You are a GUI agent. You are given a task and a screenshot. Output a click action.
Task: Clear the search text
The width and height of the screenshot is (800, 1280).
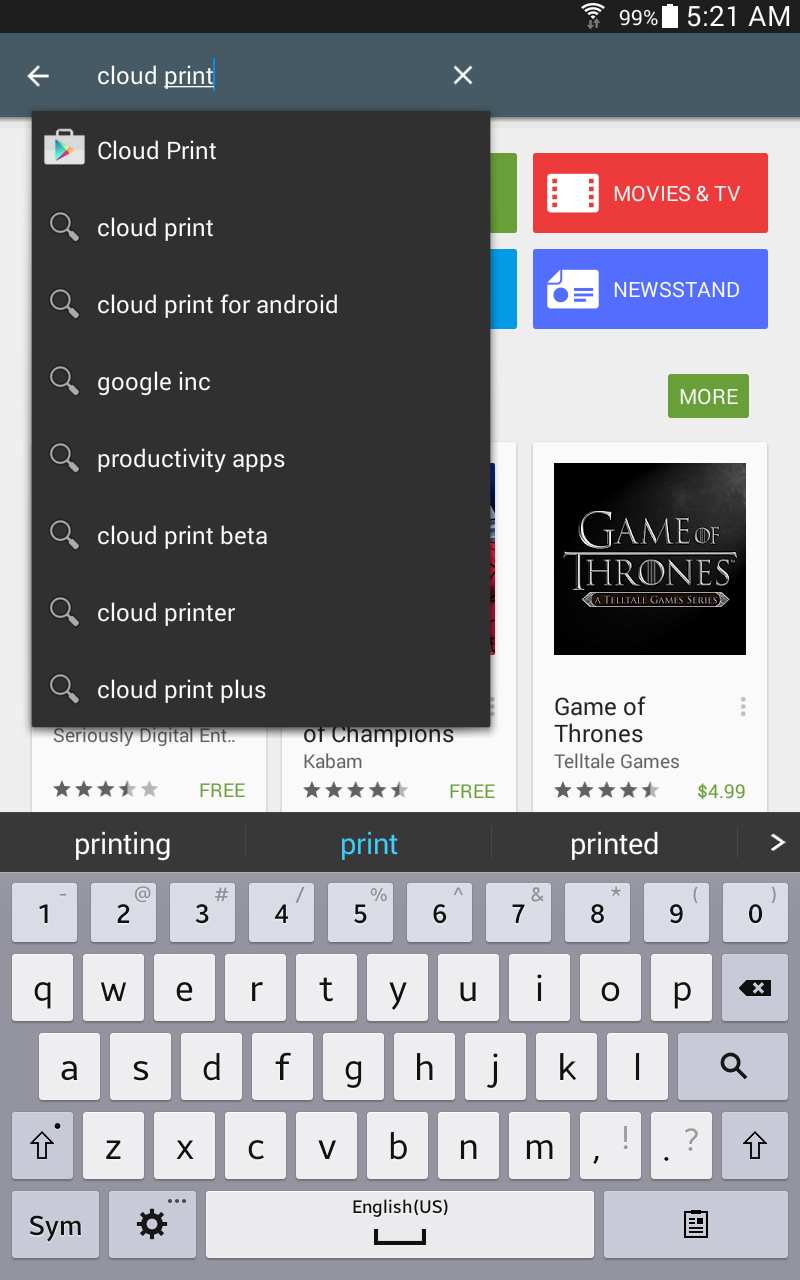tap(462, 75)
